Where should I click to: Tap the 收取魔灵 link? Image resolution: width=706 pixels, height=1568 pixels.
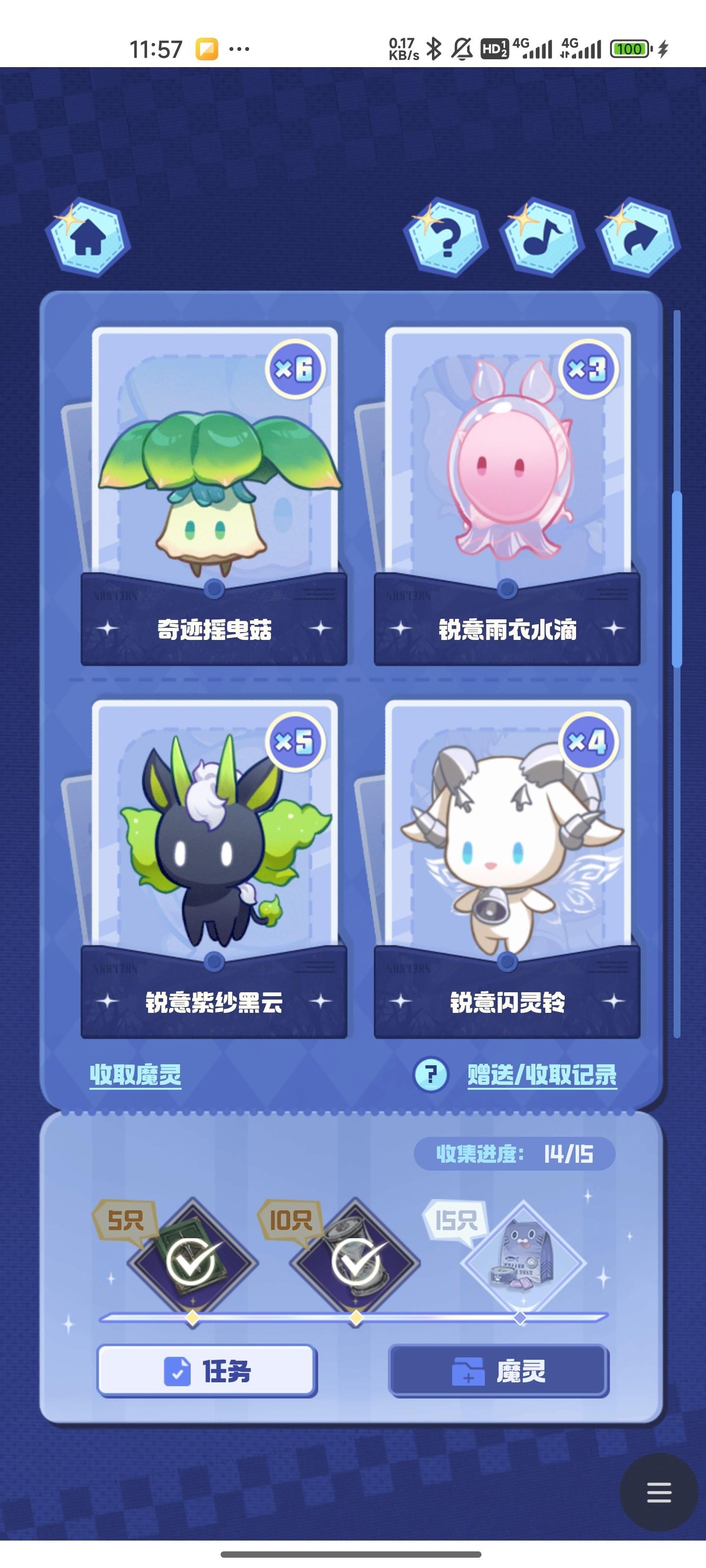coord(135,1075)
